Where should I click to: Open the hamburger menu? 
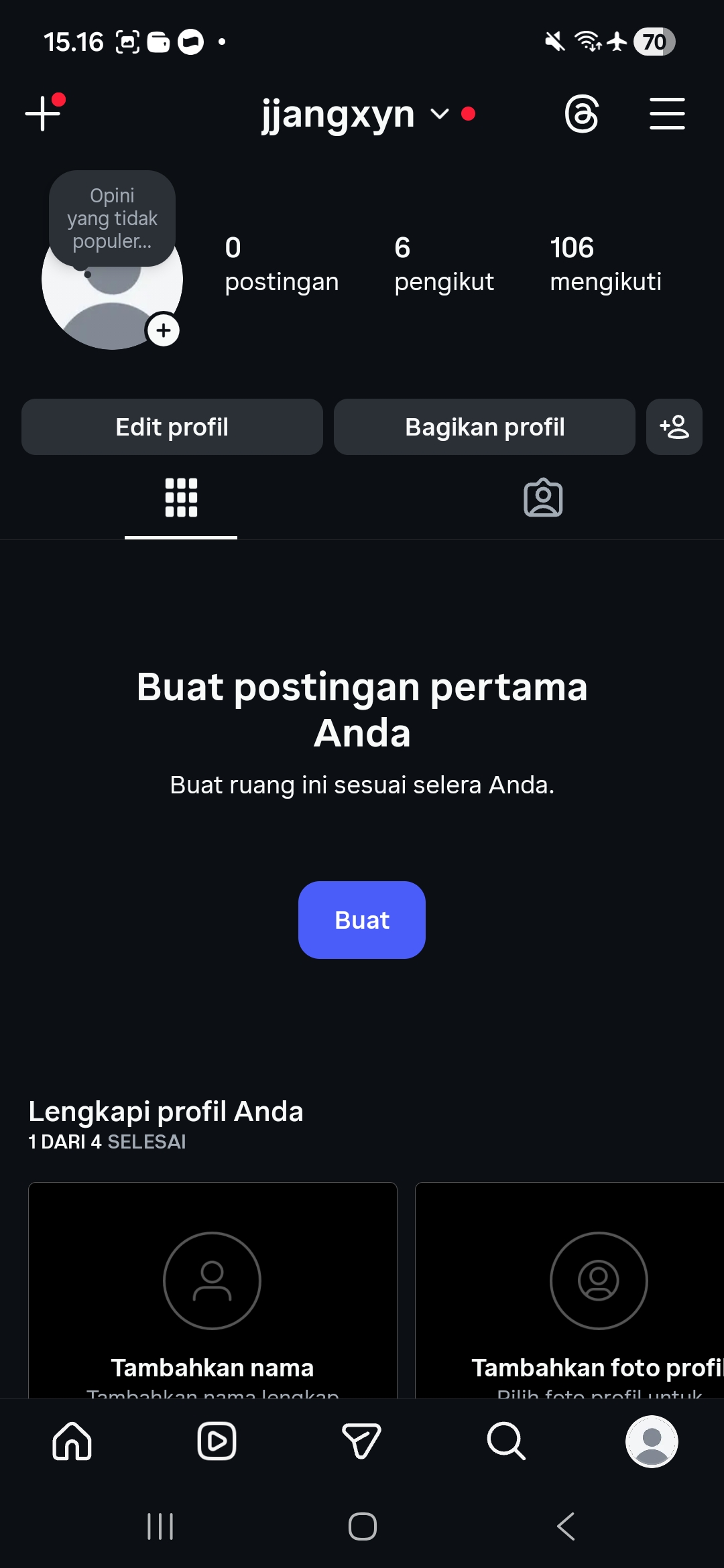(667, 113)
